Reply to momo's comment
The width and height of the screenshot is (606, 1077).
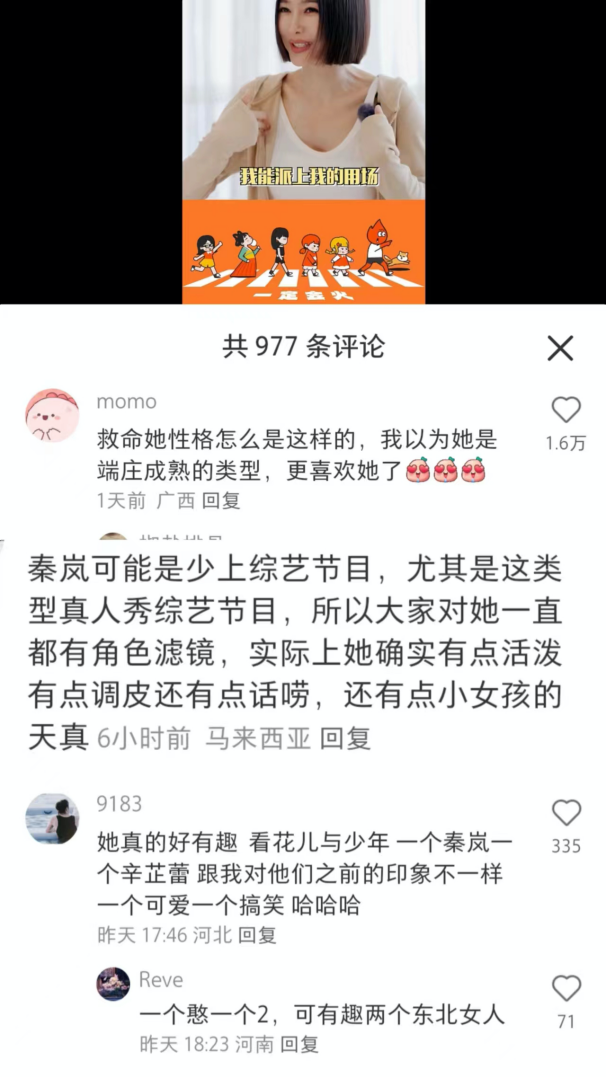(221, 500)
